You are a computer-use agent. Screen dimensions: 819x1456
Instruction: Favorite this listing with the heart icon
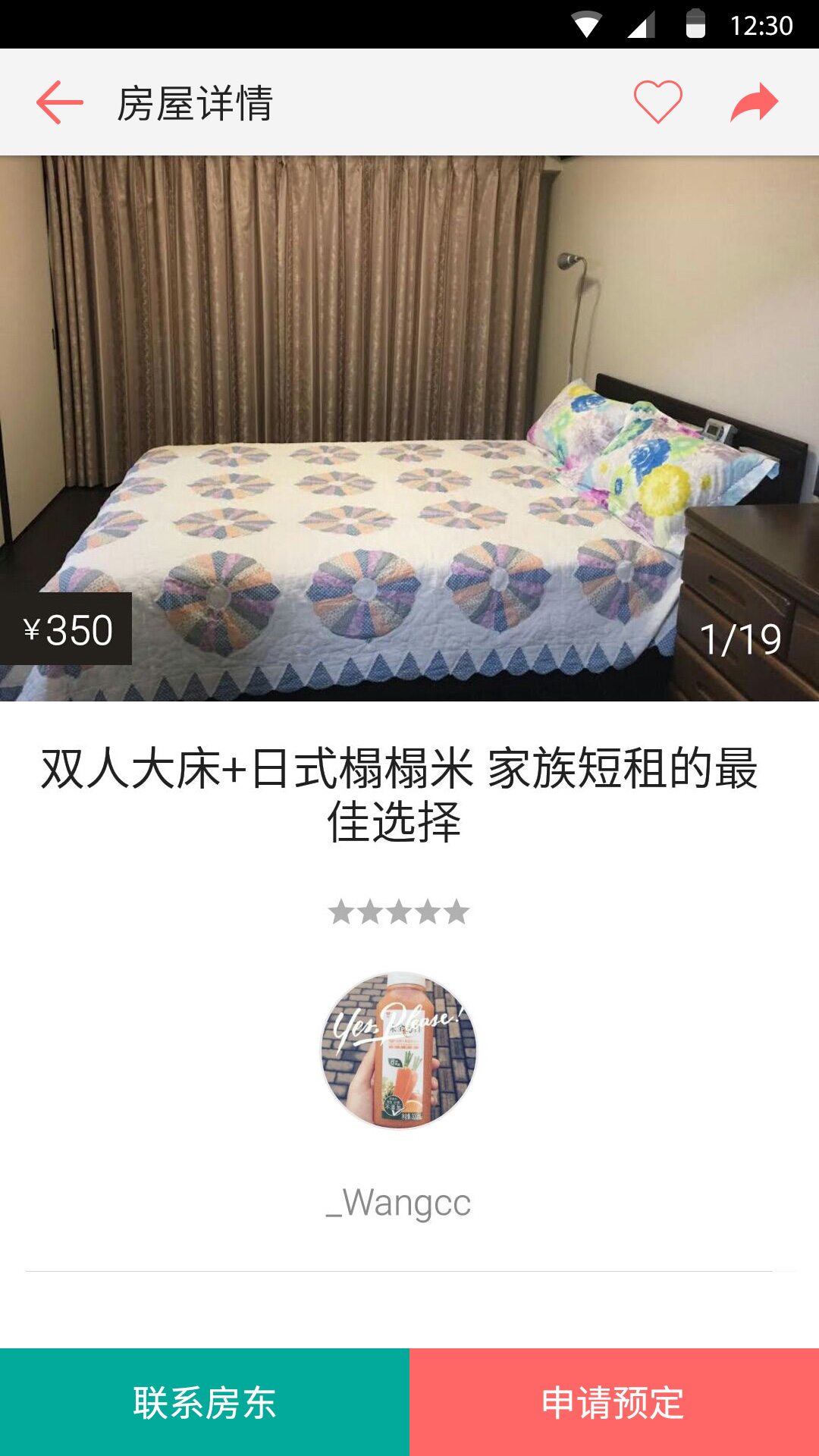[x=657, y=102]
